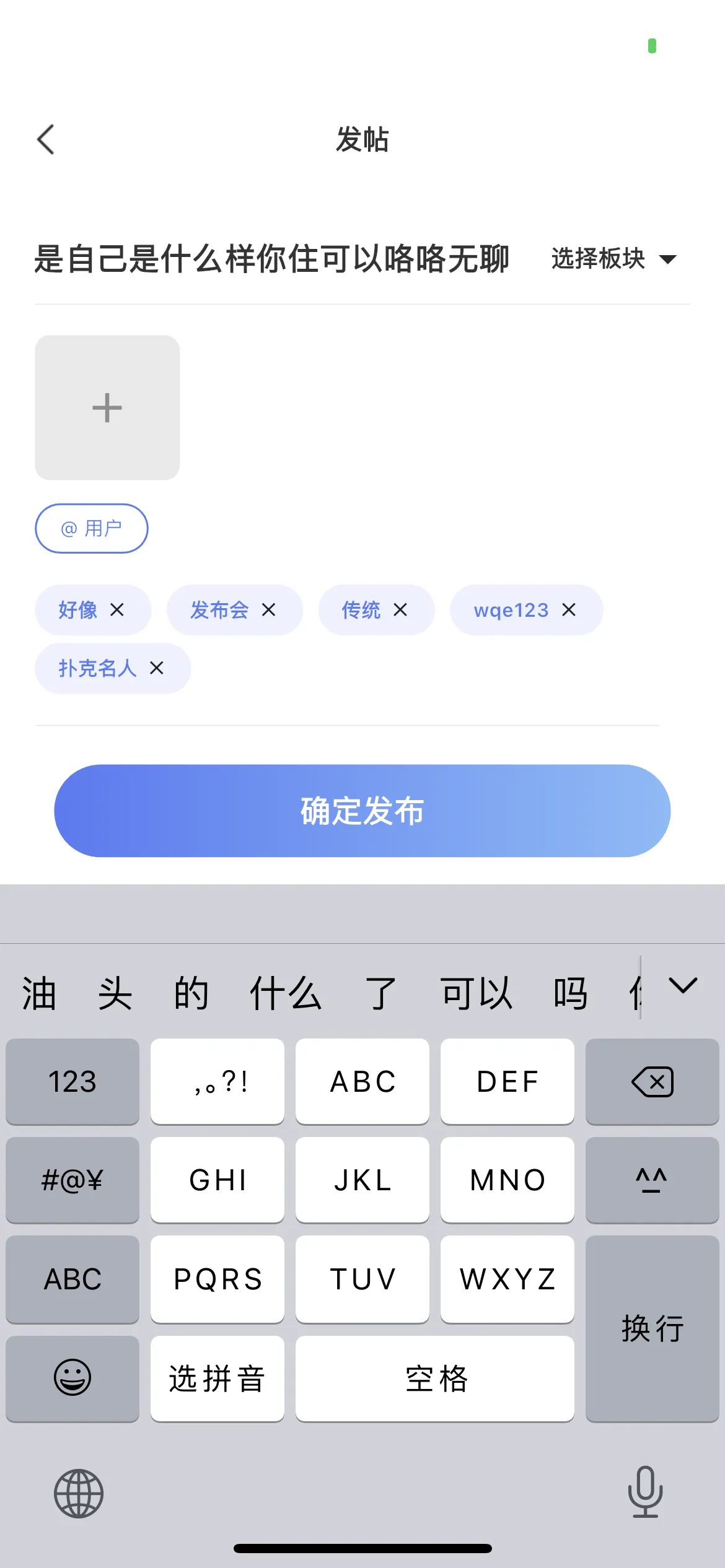Tap the plus icon to add an image

[x=107, y=407]
